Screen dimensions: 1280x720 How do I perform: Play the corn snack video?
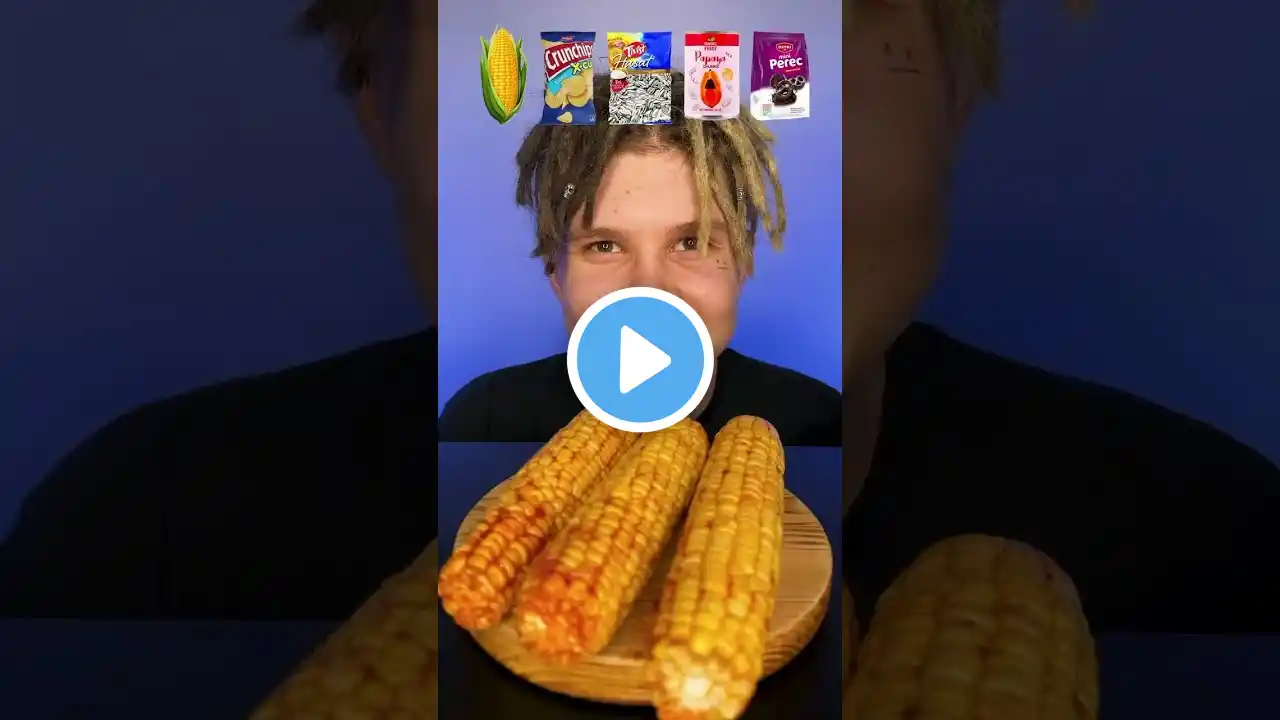click(640, 360)
